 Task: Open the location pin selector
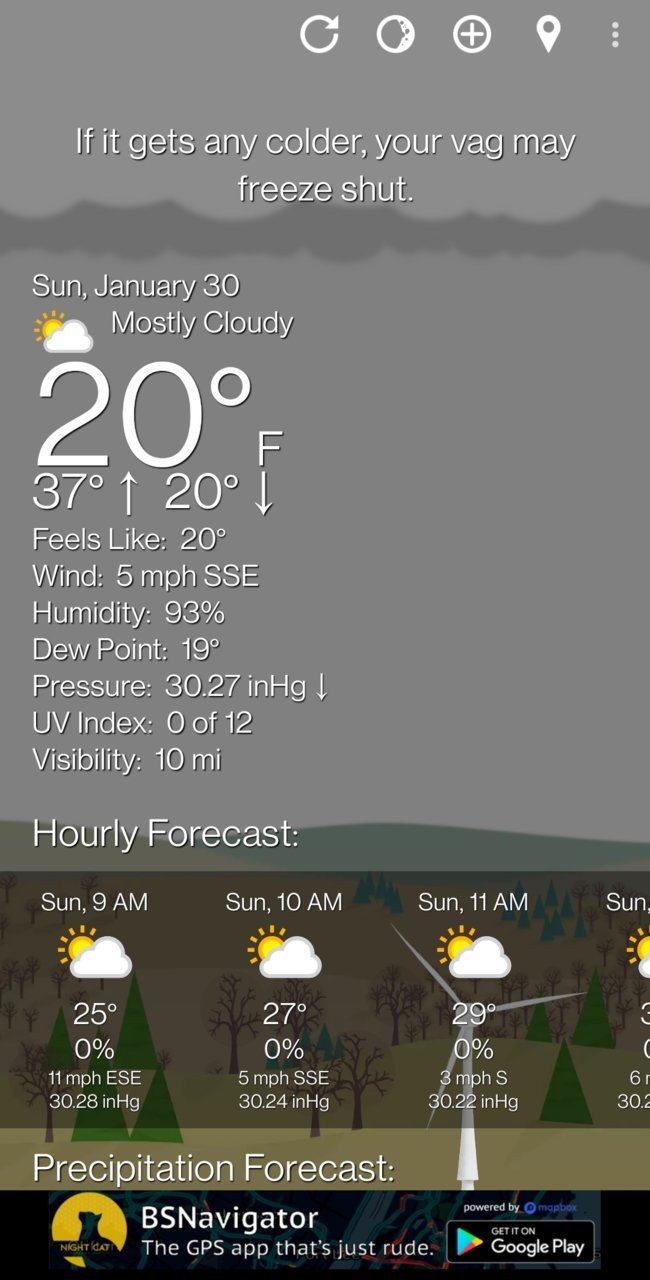pyautogui.click(x=548, y=35)
